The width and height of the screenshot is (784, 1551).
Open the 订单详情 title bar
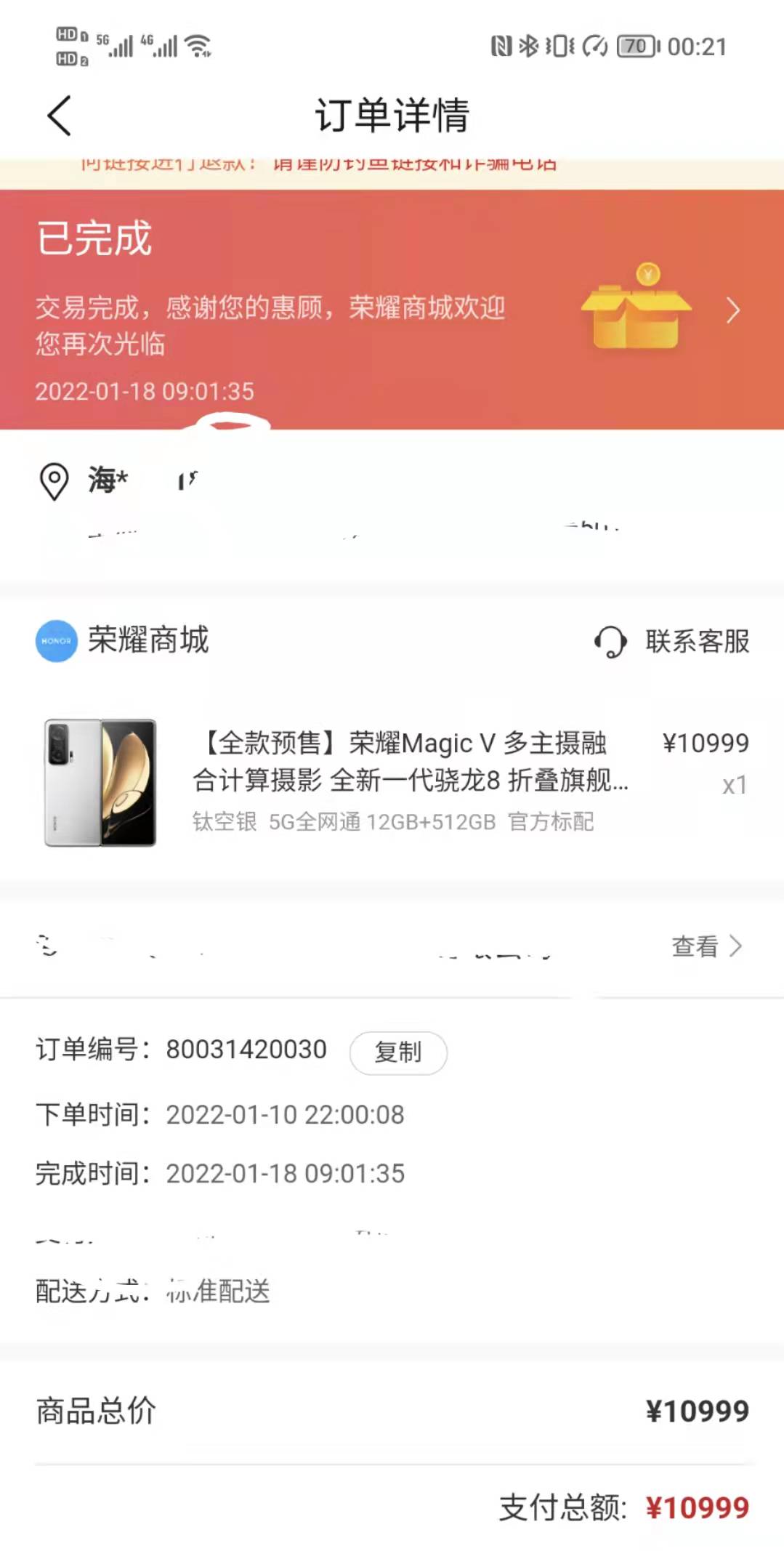(392, 115)
